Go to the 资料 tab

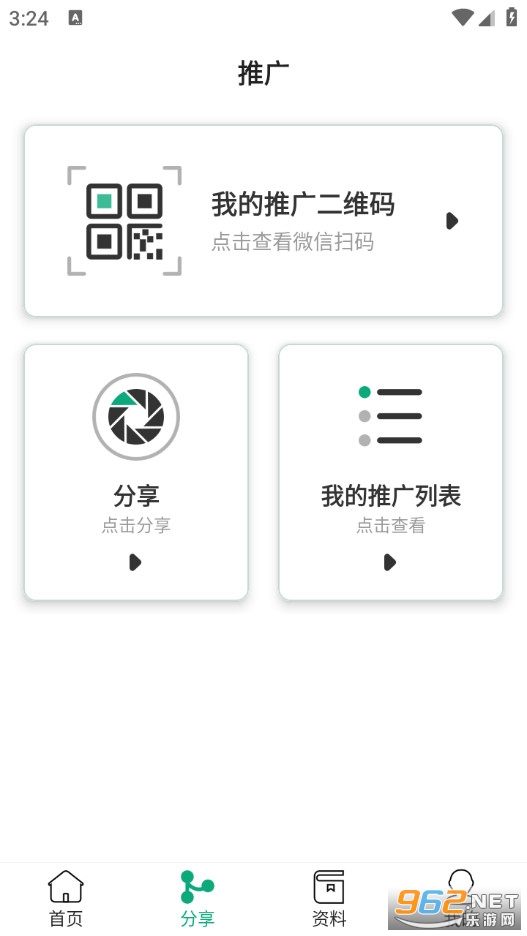329,898
